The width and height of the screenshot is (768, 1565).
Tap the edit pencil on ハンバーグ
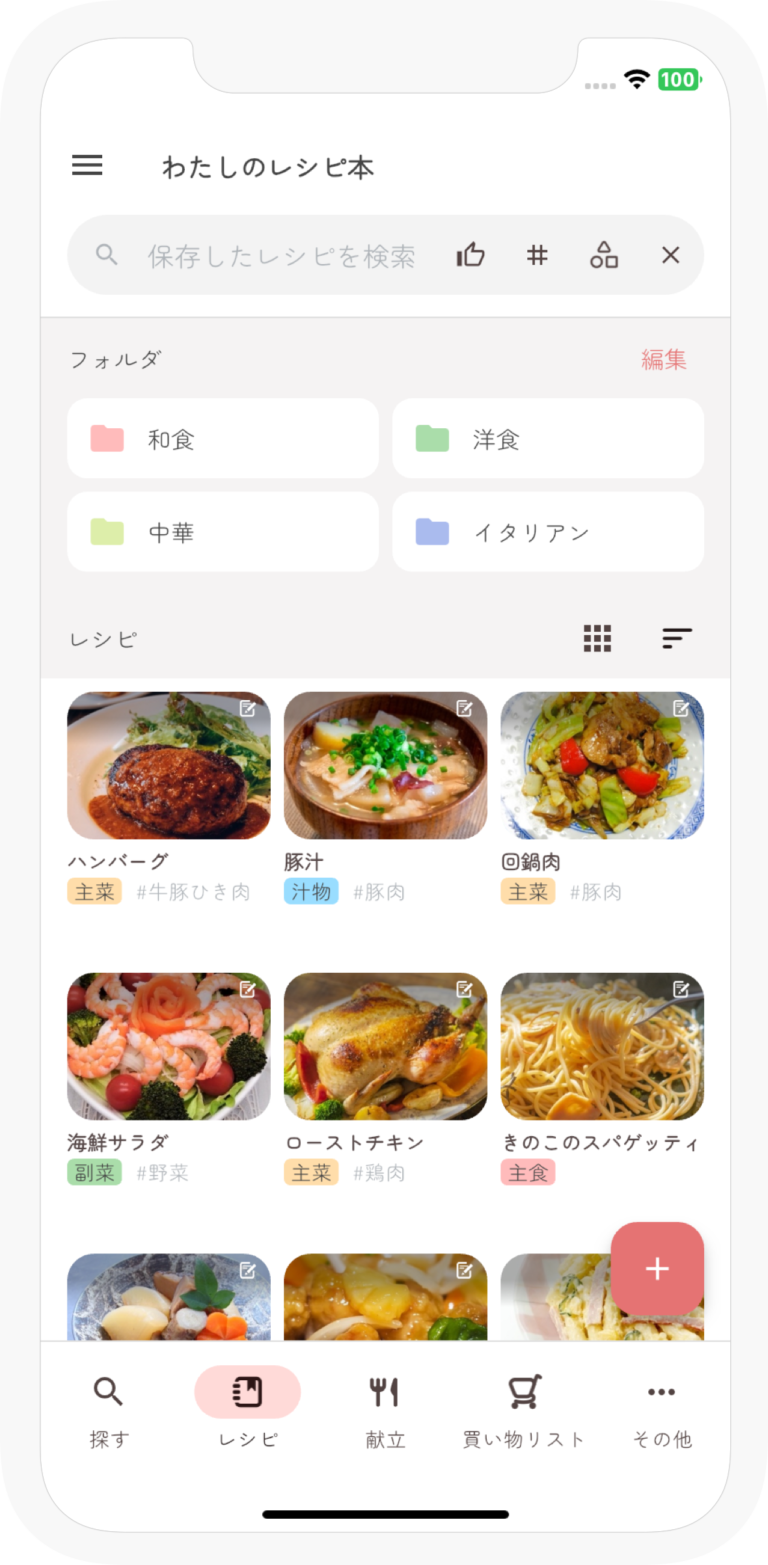247,709
